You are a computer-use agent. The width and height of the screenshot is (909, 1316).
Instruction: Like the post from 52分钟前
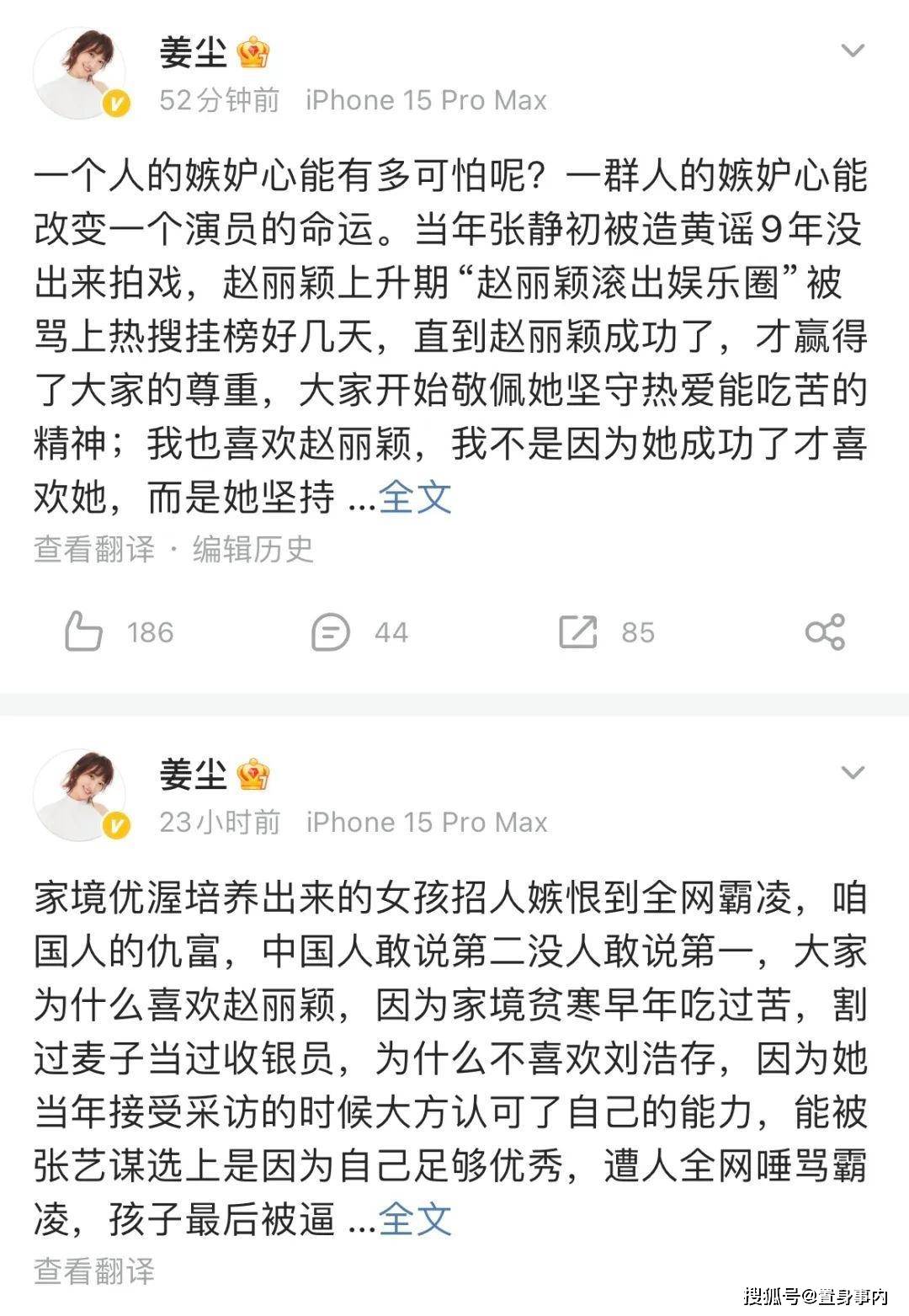click(84, 632)
